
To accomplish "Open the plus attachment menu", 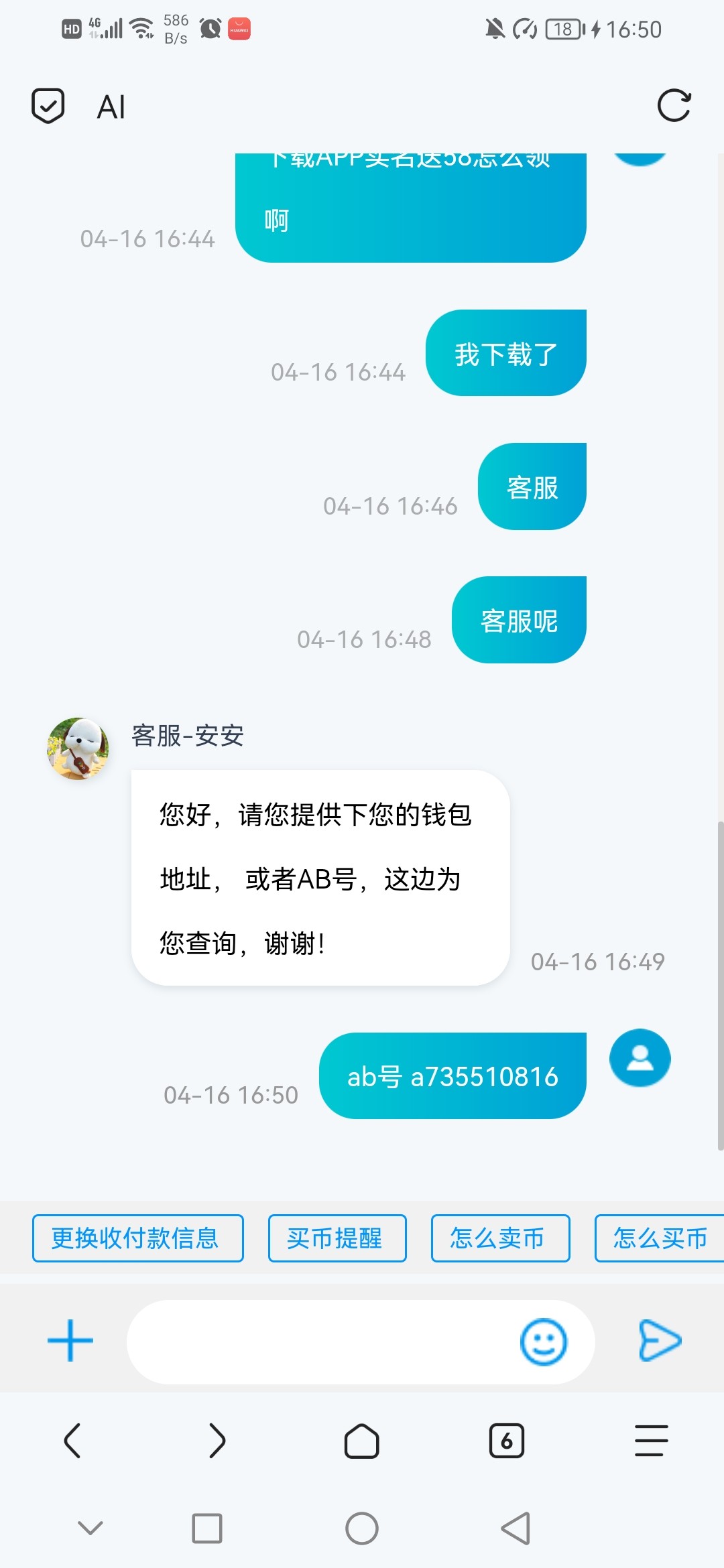I will pyautogui.click(x=70, y=1341).
